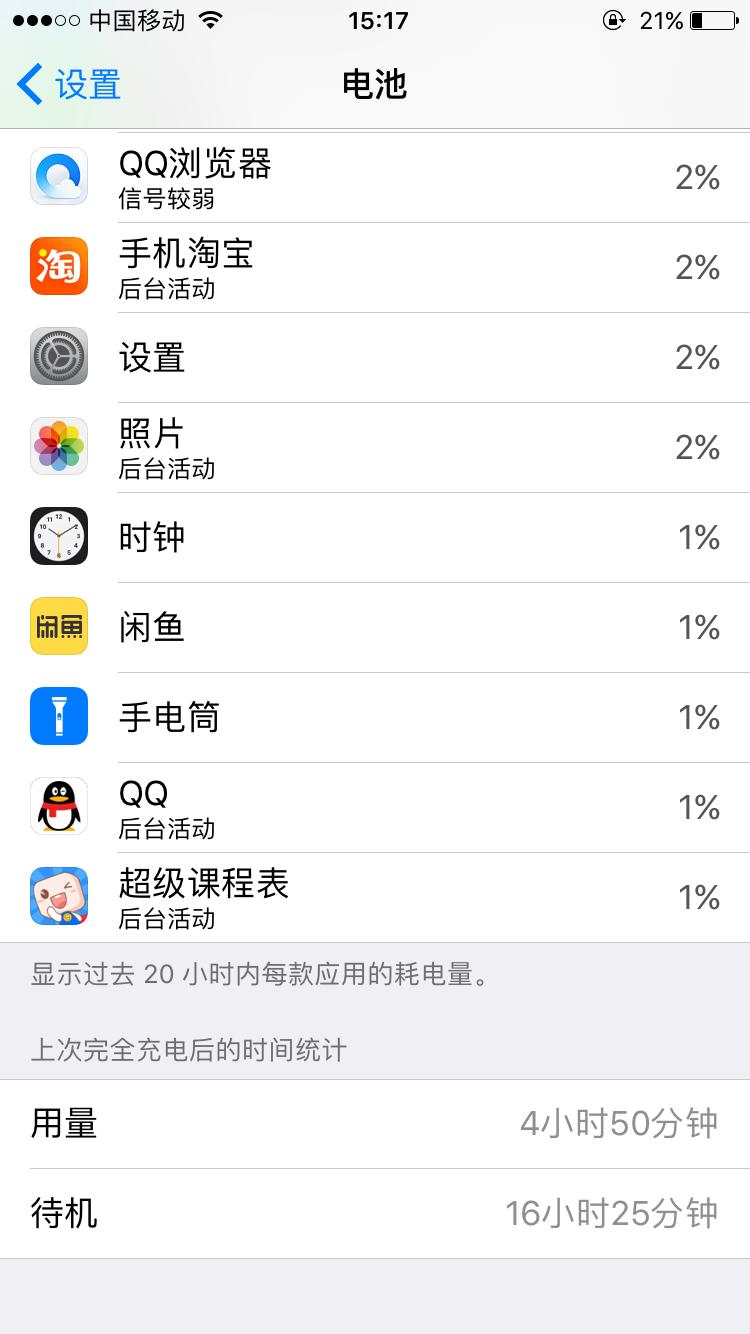750x1334 pixels.
Task: Tap the 超级课程表 app icon
Action: 58,897
